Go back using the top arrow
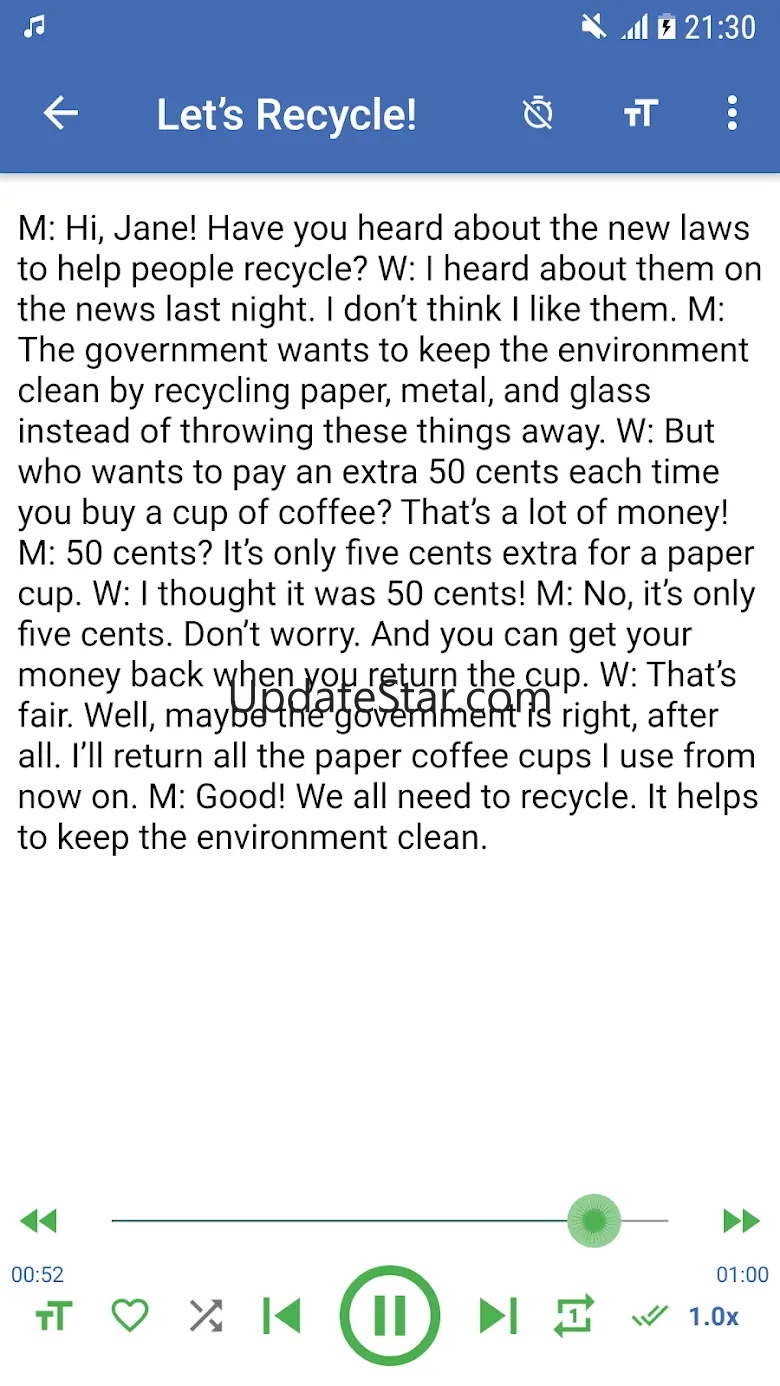 (61, 114)
